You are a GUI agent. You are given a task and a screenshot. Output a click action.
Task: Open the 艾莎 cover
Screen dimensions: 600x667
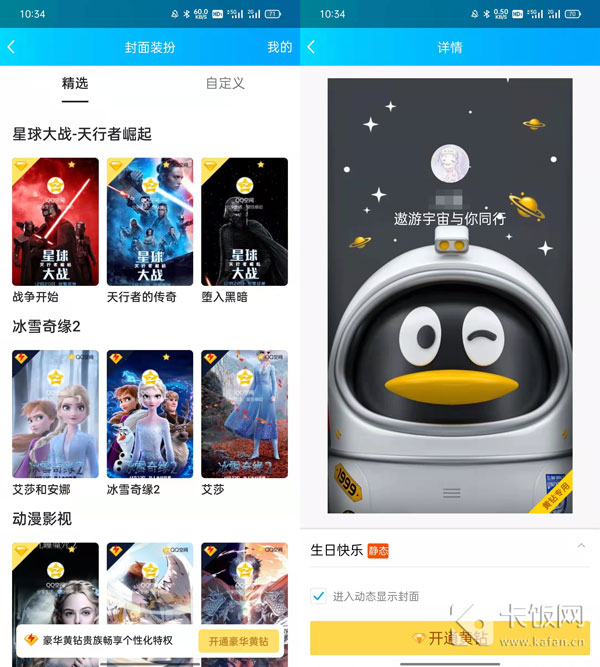pos(244,413)
